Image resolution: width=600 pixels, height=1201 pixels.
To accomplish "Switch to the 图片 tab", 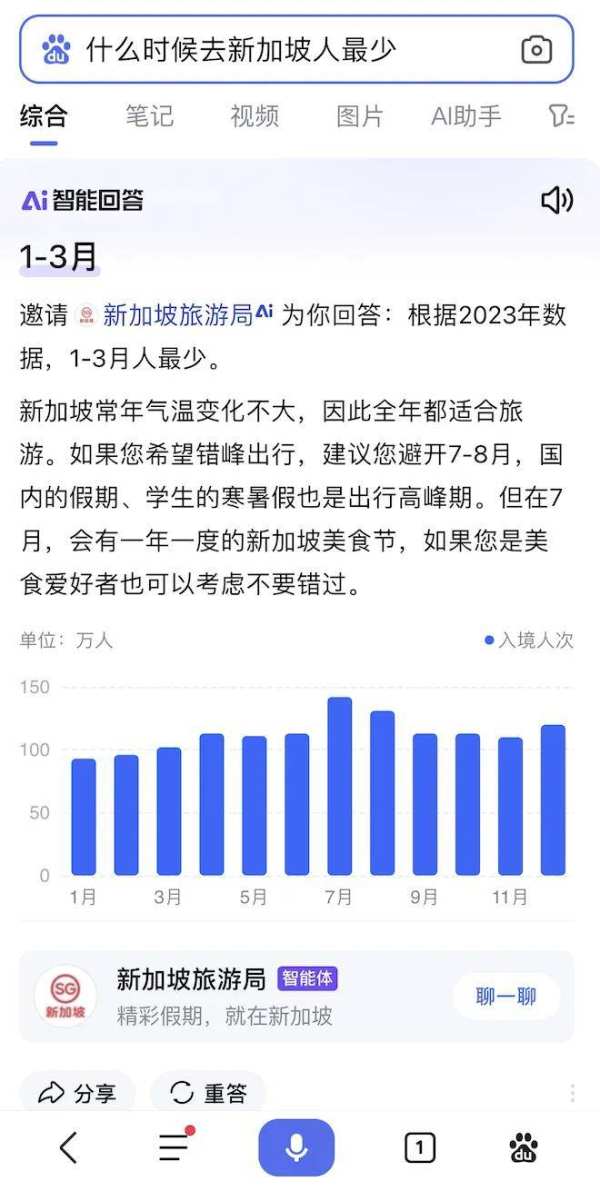I will [x=359, y=116].
